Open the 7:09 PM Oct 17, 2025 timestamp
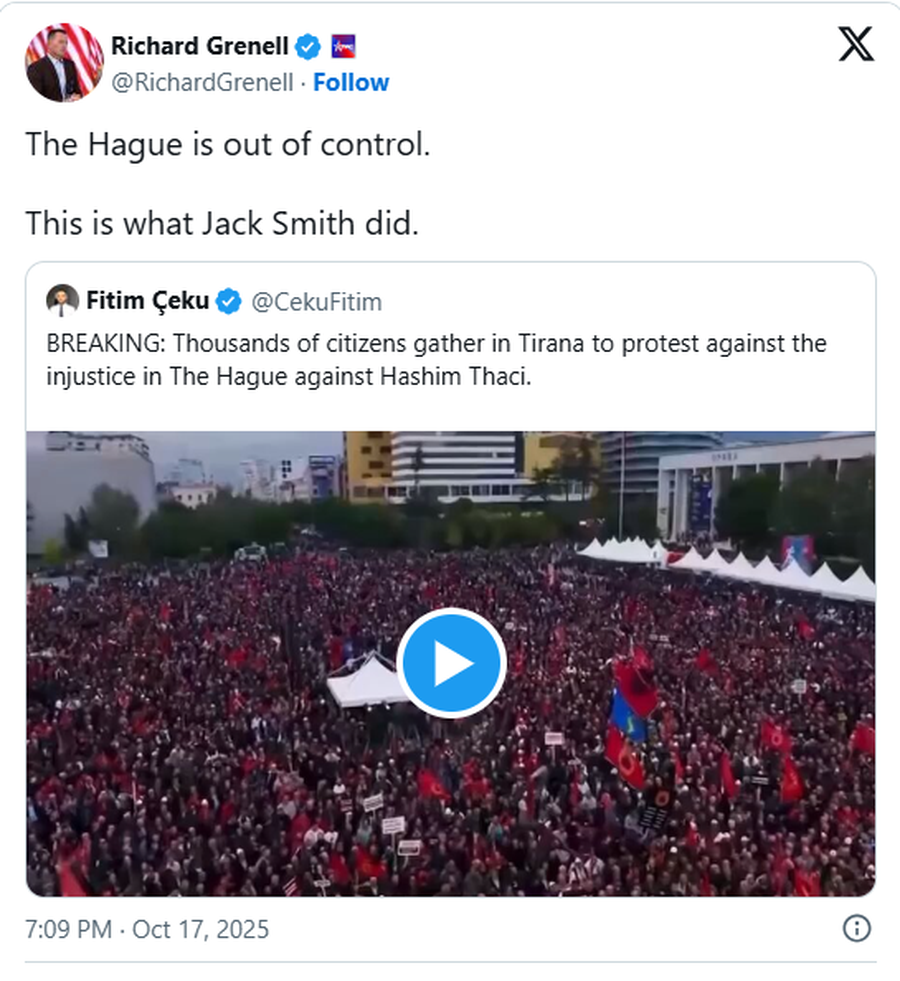The image size is (900, 981). pos(147,929)
